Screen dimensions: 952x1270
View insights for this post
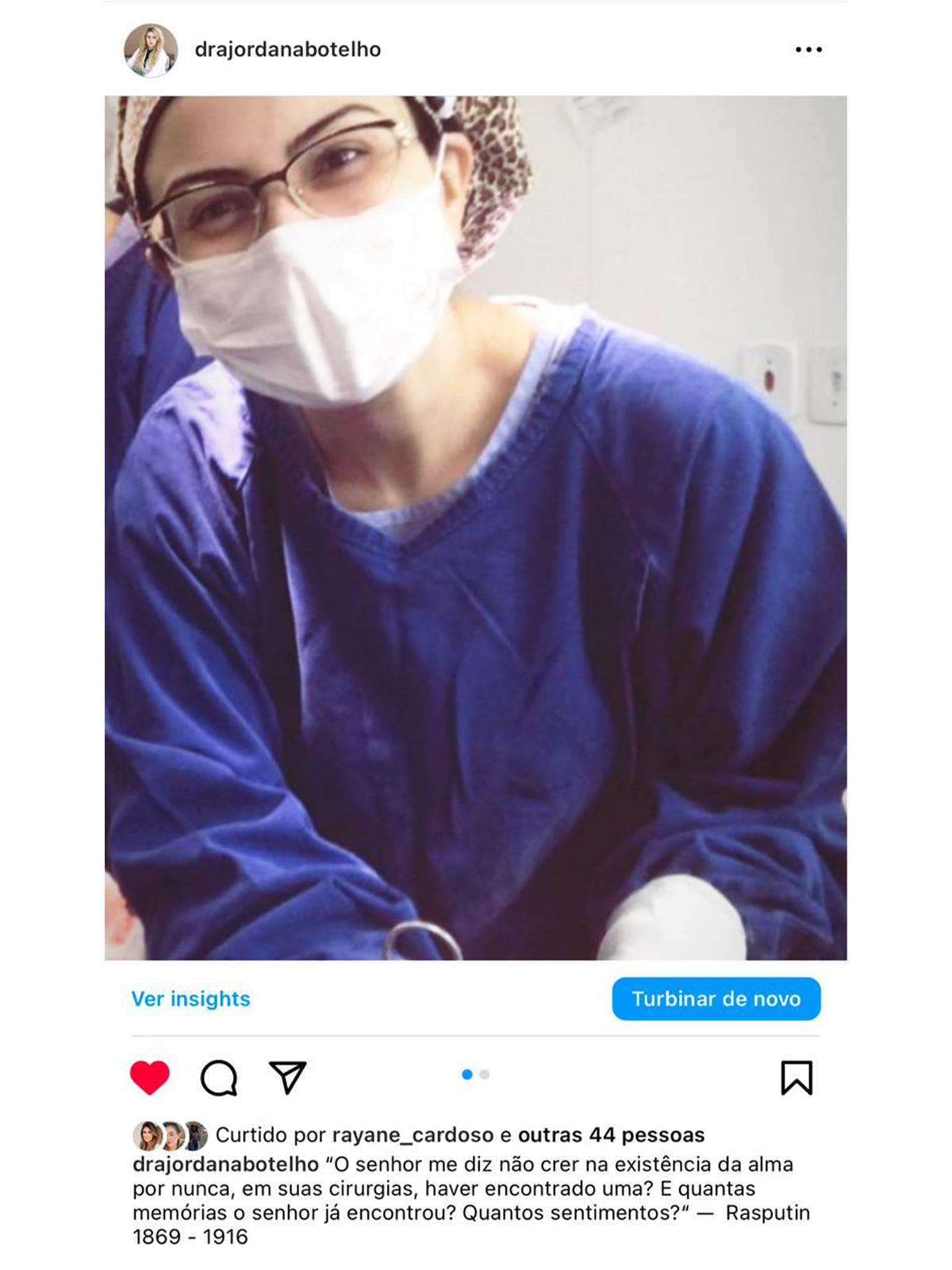coord(190,999)
